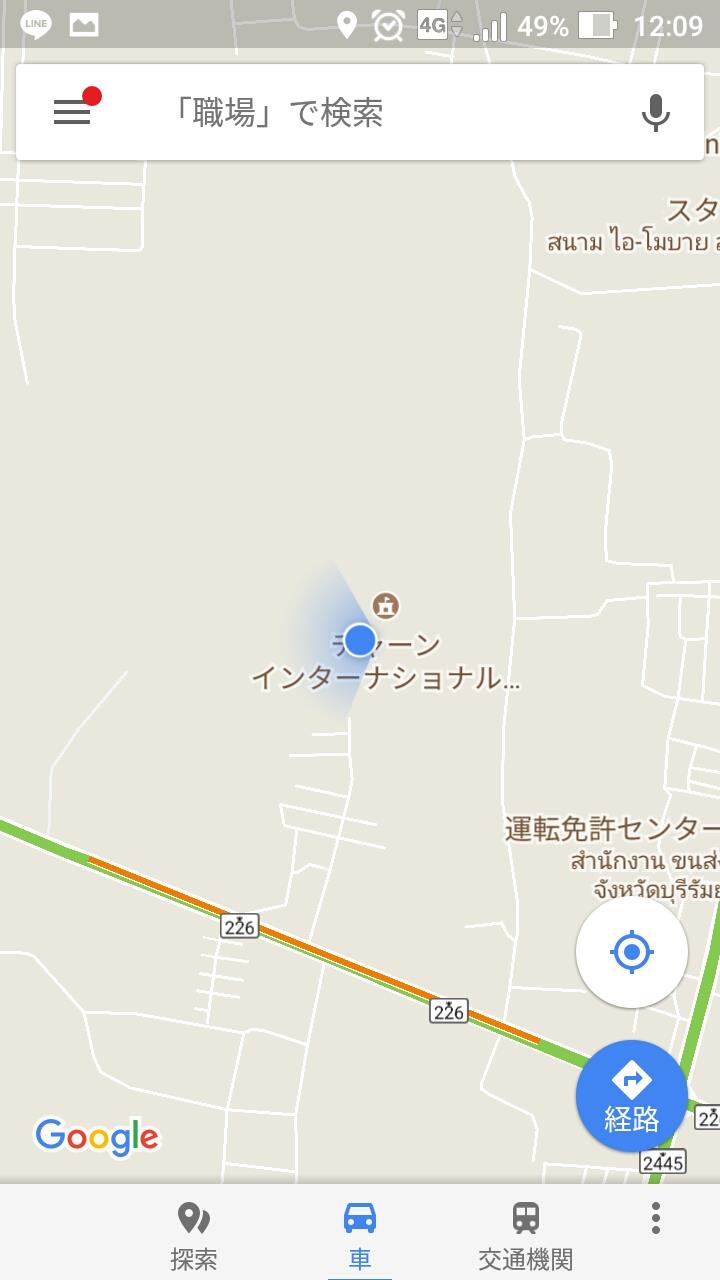Center map on my location
Image resolution: width=720 pixels, height=1280 pixels.
click(632, 952)
